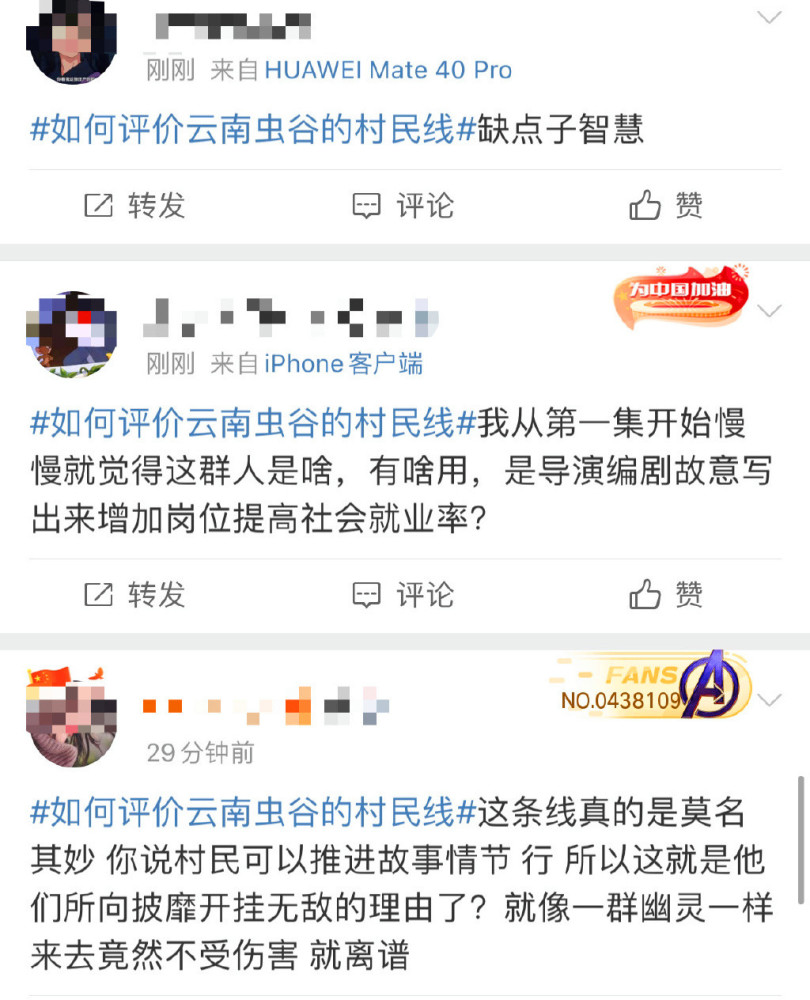Like the "缺点子智慧" post

[666, 205]
